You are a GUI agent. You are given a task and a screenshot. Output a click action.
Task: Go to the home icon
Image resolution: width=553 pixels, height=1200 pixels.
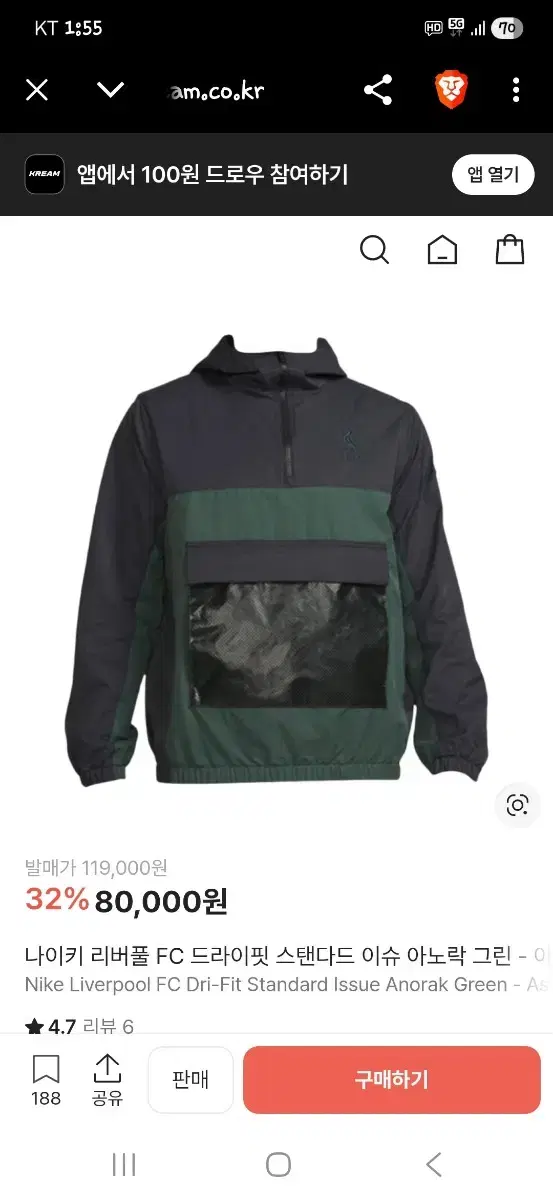(441, 250)
